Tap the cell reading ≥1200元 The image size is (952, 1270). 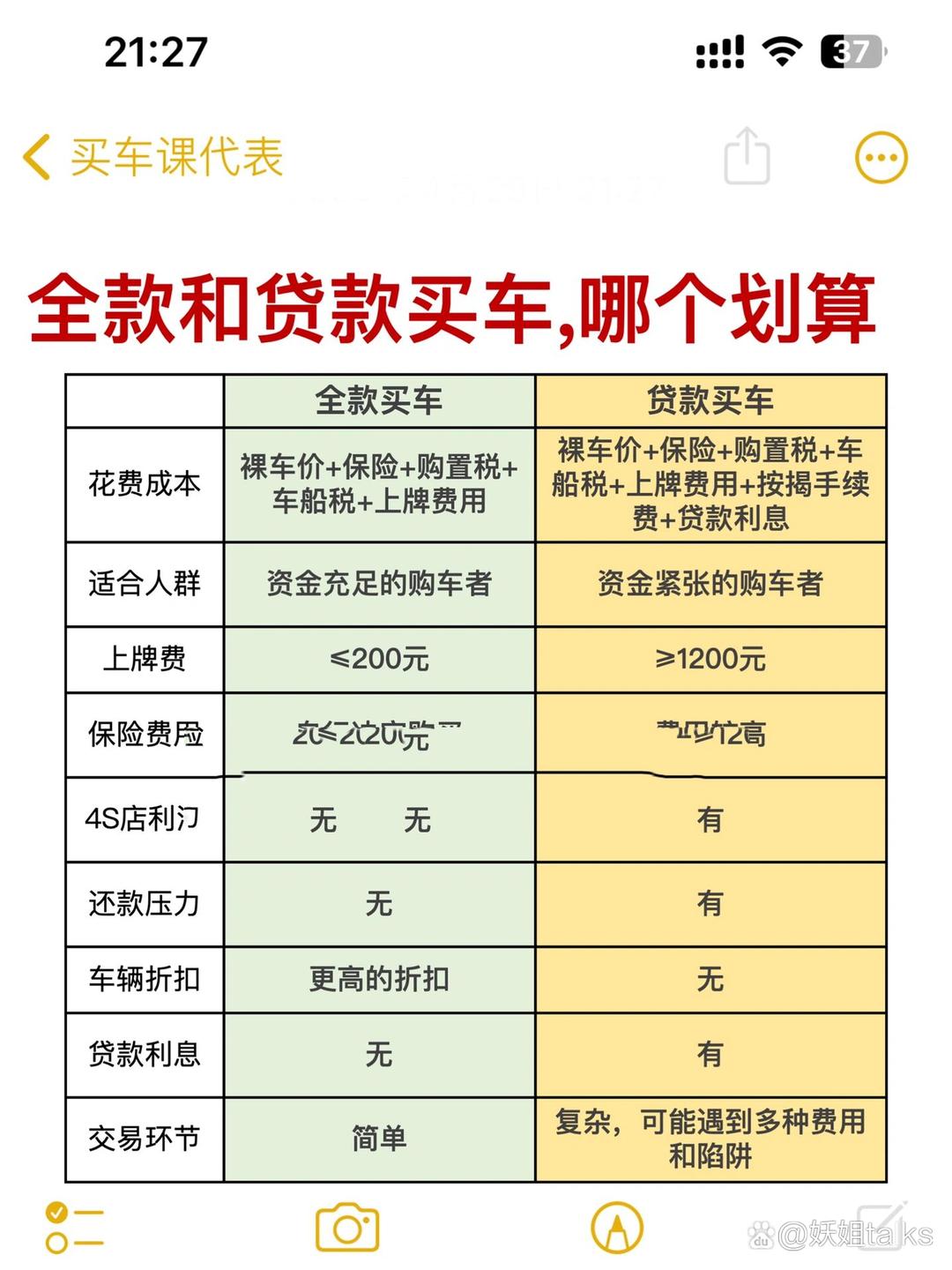[710, 660]
